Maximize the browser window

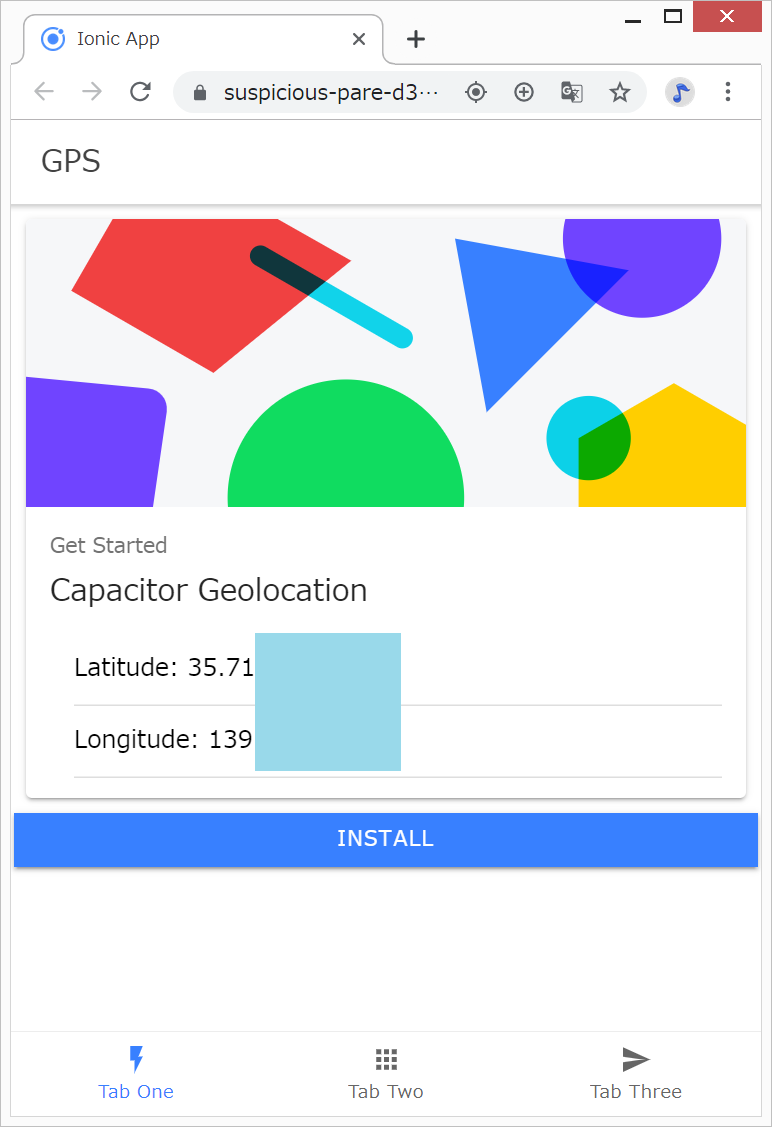coord(673,17)
